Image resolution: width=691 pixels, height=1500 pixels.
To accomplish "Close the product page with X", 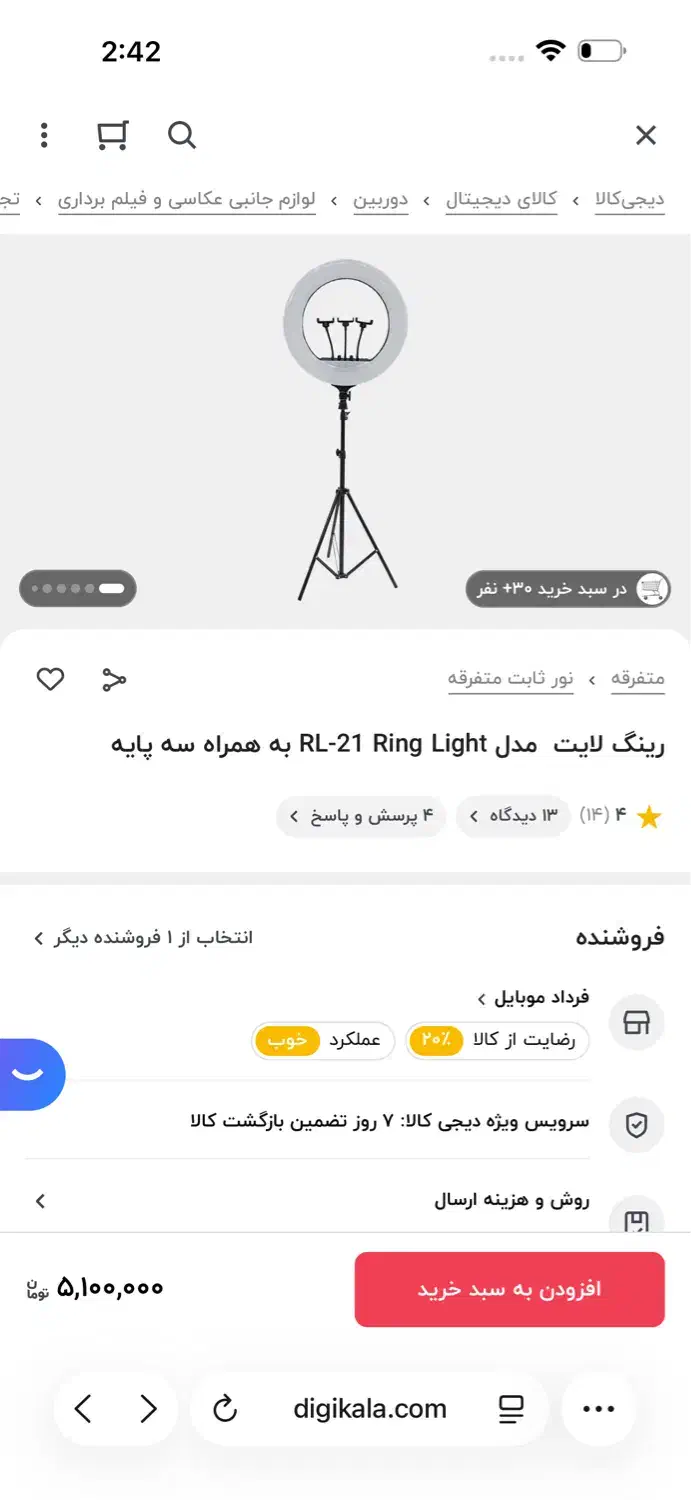I will (646, 136).
